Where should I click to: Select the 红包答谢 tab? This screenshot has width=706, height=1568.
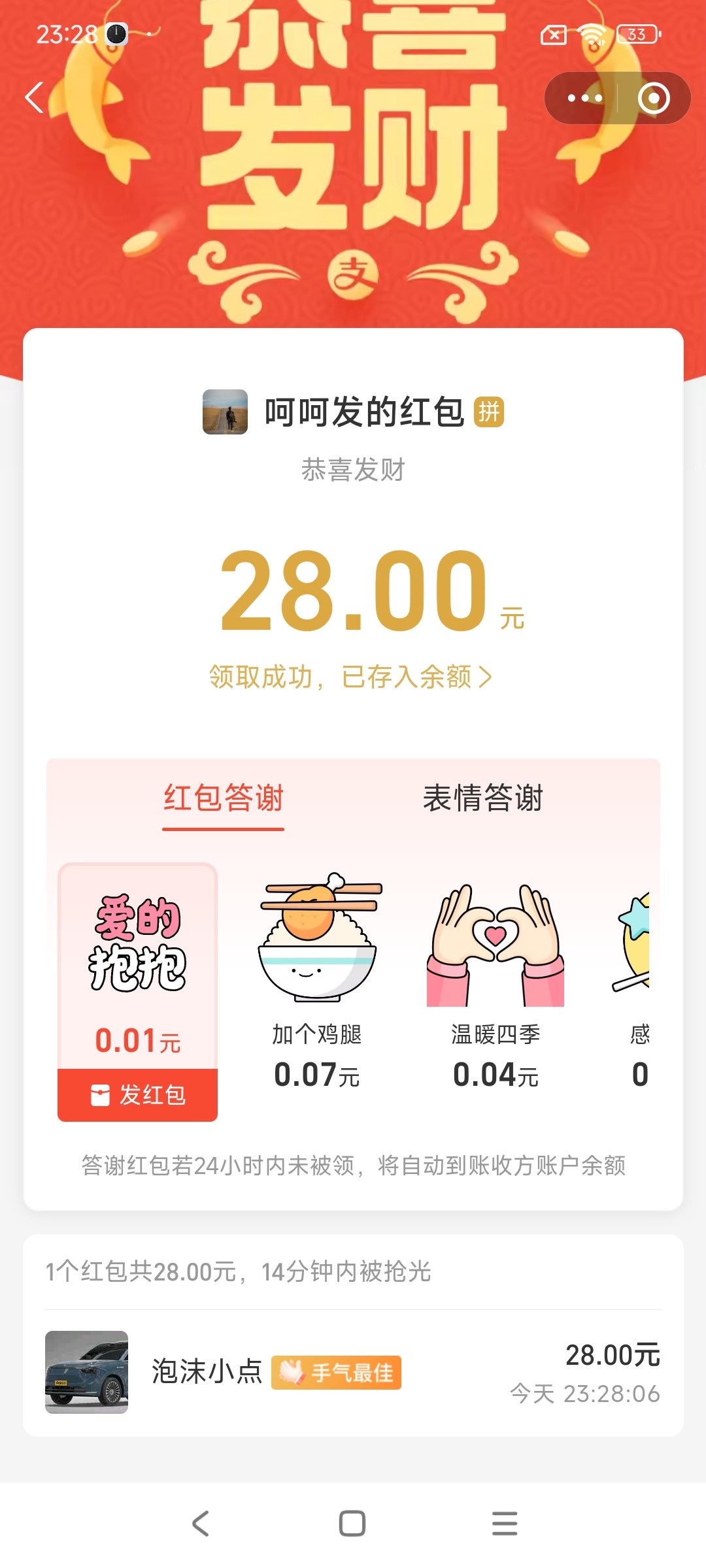[x=223, y=798]
